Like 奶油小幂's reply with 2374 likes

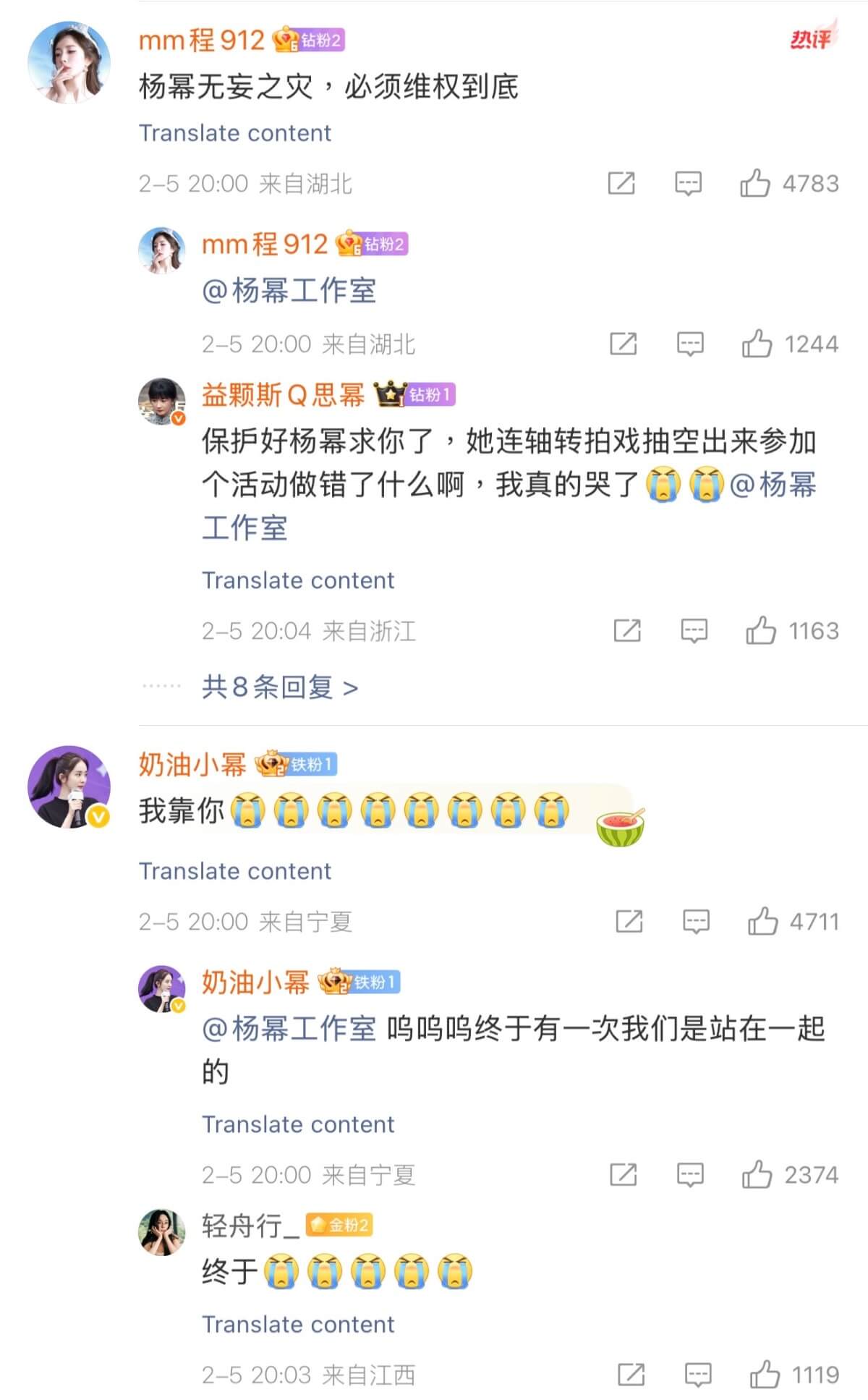pyautogui.click(x=757, y=1174)
